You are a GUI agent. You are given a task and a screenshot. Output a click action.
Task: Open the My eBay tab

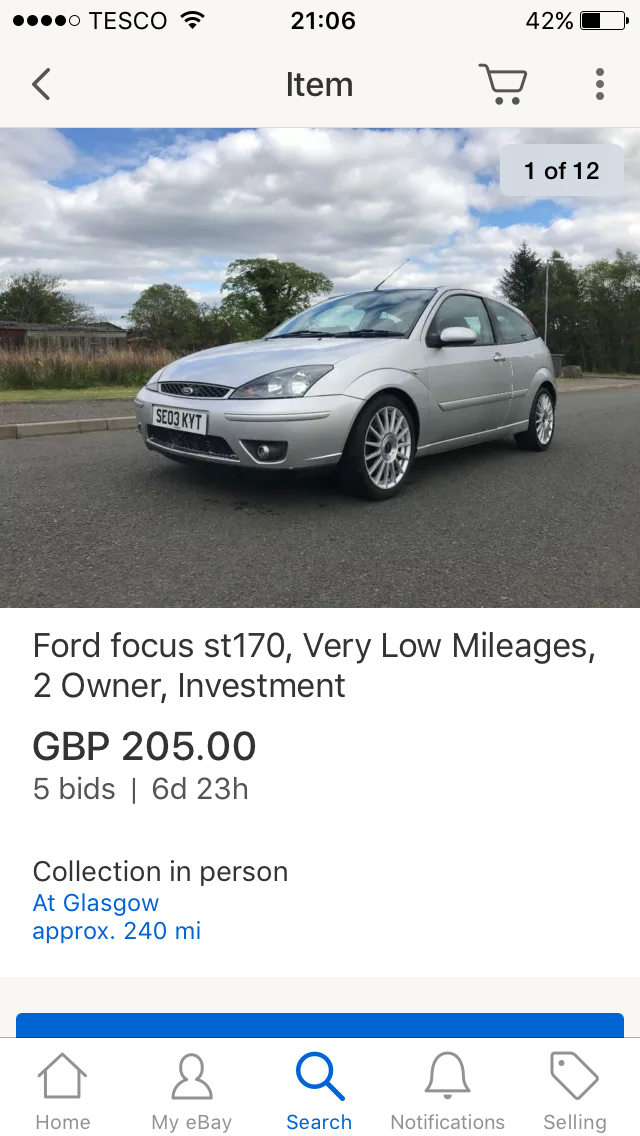point(191,1090)
